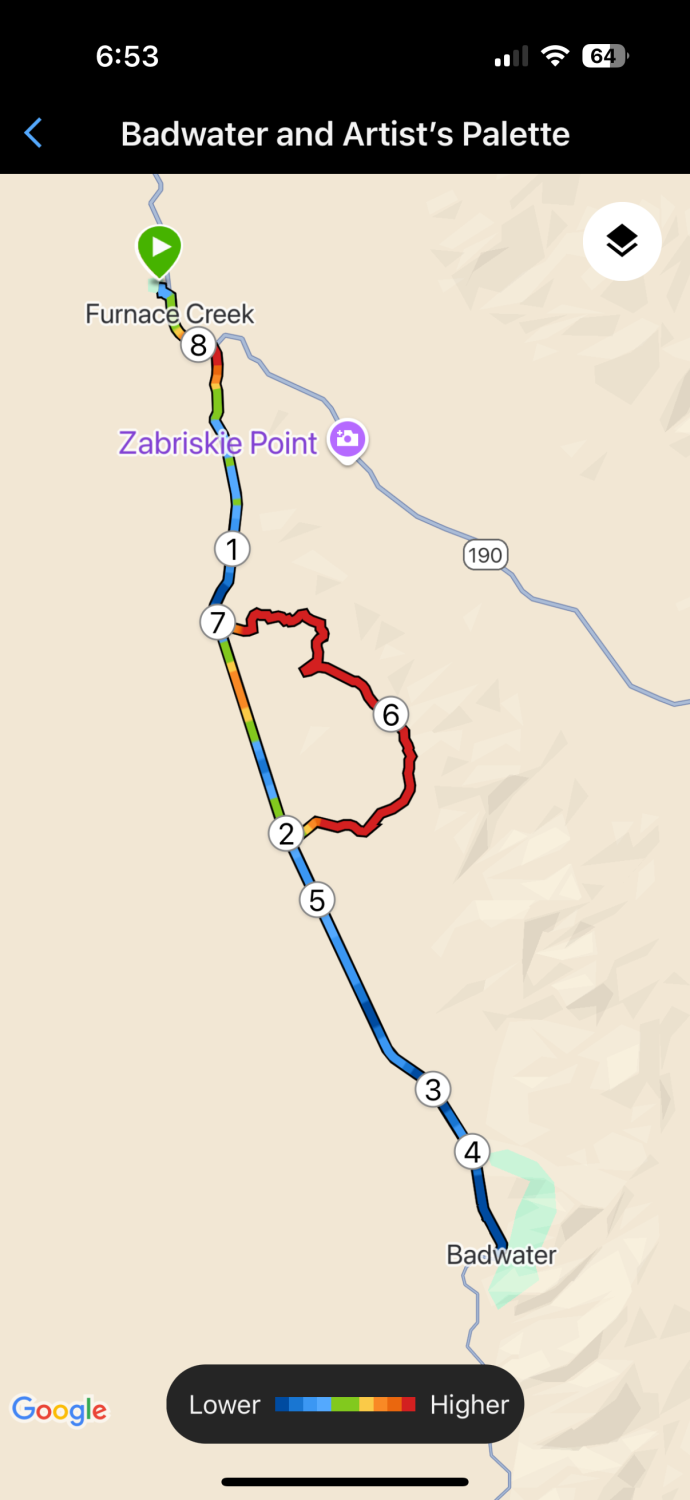Tap the Zabriskie Point camera pin
This screenshot has width=690, height=1500.
(348, 438)
